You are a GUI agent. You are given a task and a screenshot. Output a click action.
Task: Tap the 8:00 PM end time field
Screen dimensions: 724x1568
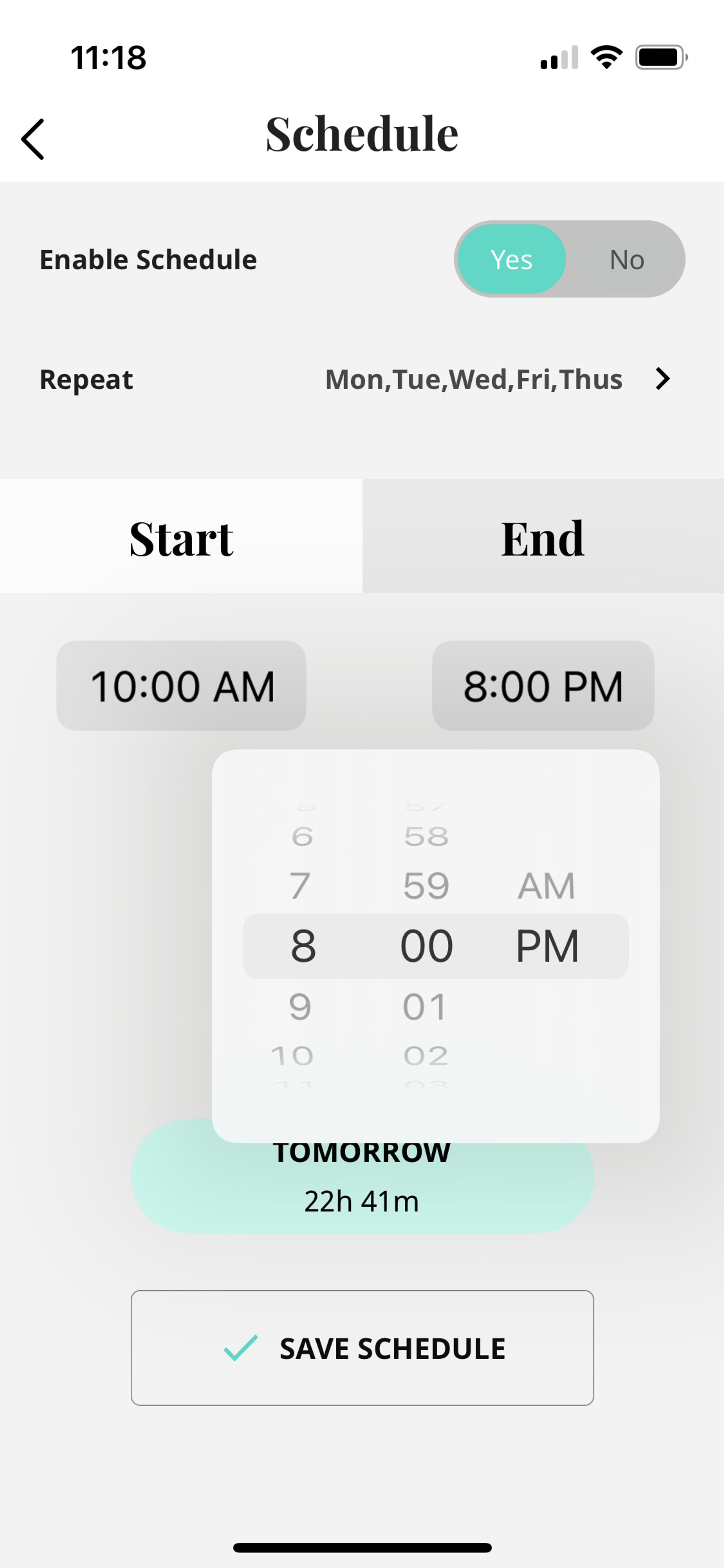pyautogui.click(x=543, y=685)
